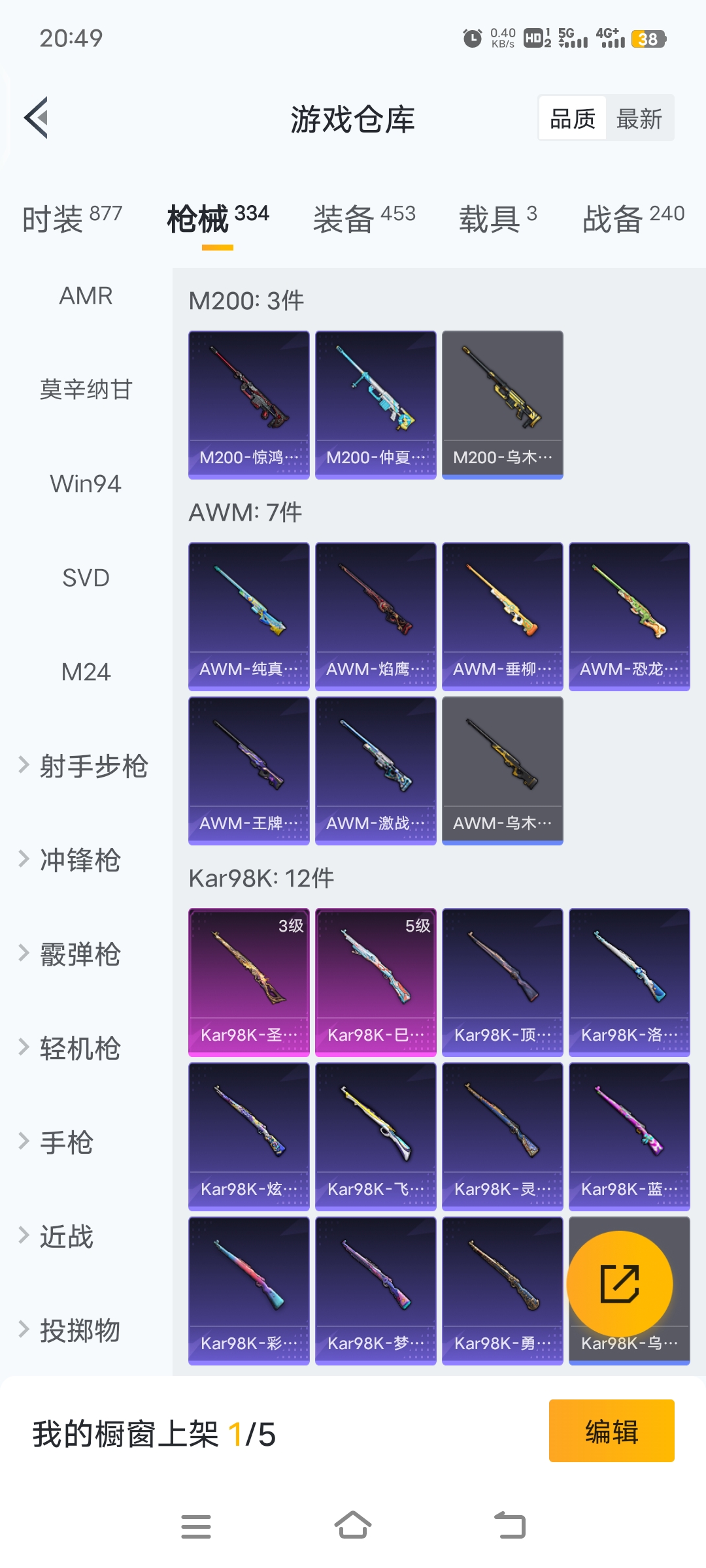
Task: Switch to the 装备 tab
Action: 364,218
